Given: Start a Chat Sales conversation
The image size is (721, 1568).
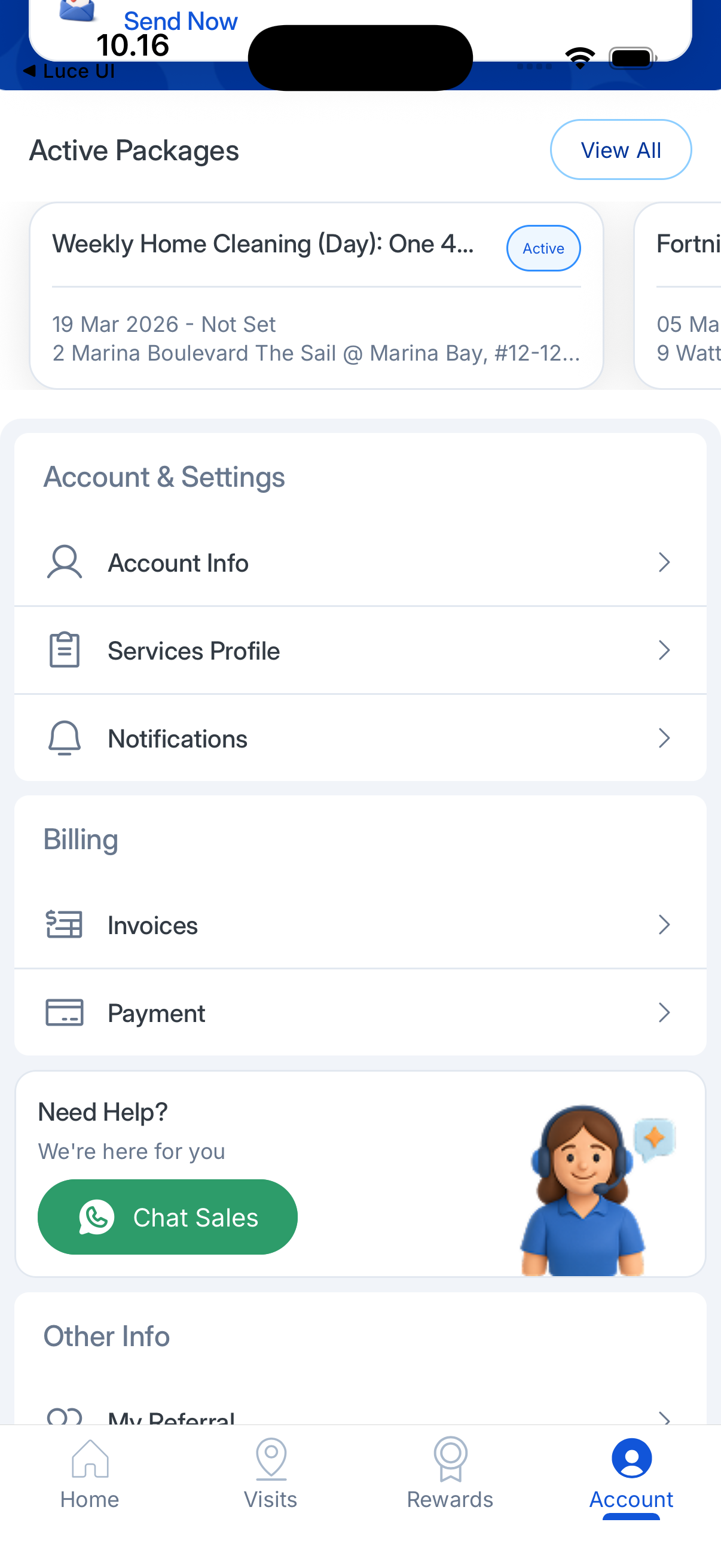Looking at the screenshot, I should click(x=167, y=1218).
